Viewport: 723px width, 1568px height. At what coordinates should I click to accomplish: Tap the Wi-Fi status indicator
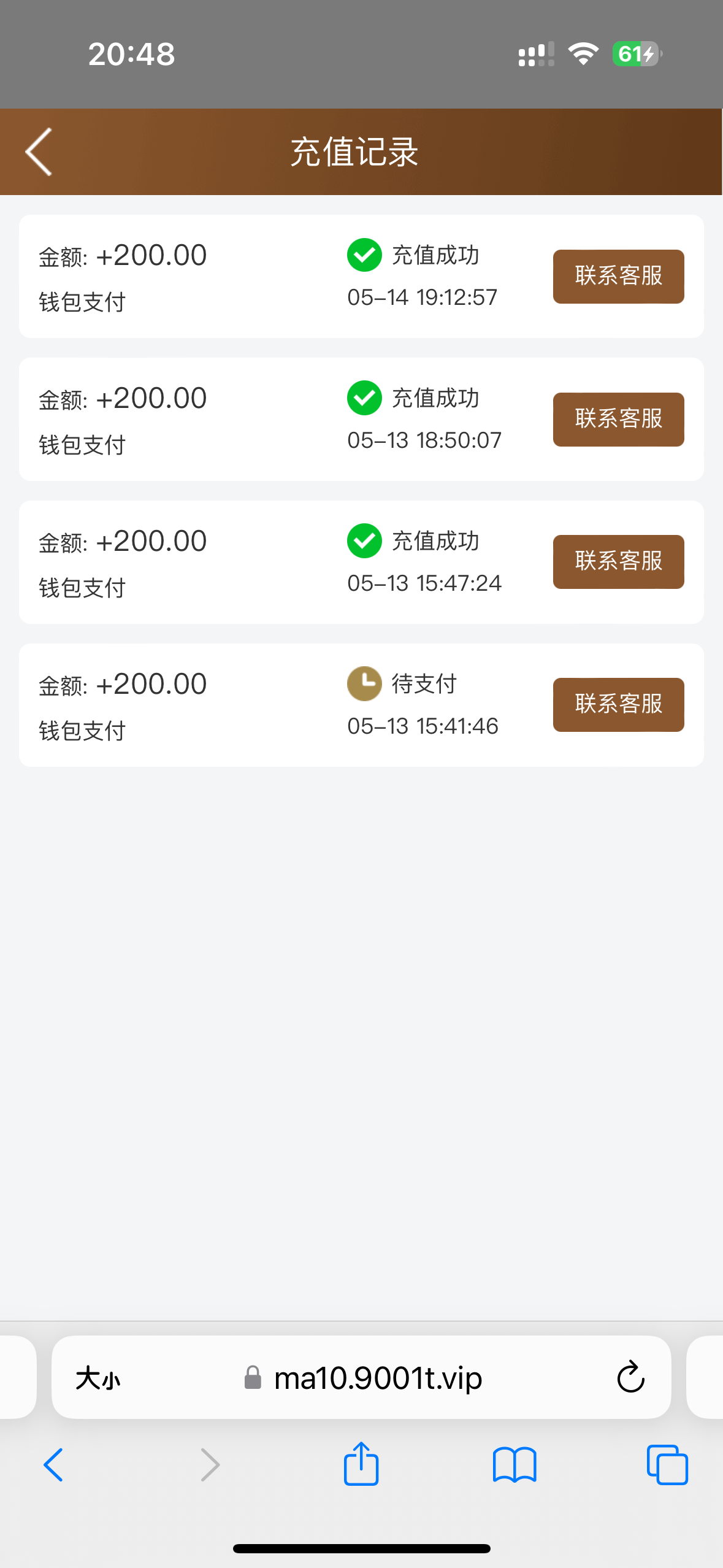tap(583, 54)
